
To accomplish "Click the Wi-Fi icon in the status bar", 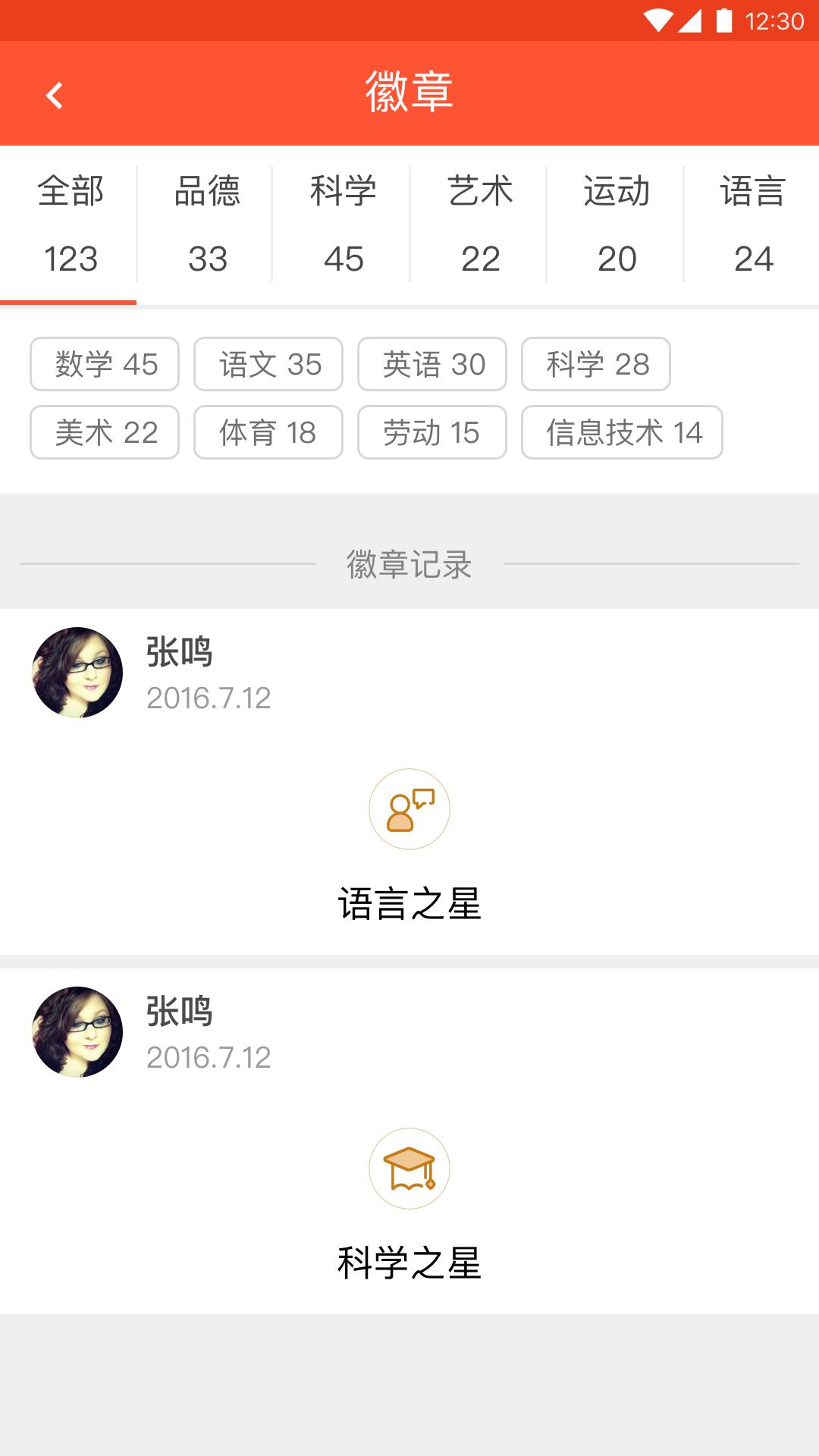I will pyautogui.click(x=657, y=20).
